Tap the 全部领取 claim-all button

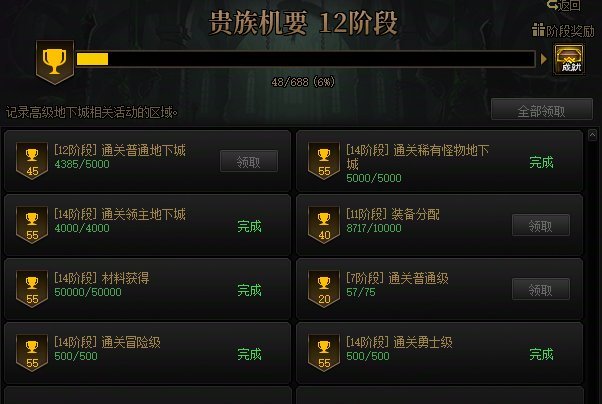point(541,111)
